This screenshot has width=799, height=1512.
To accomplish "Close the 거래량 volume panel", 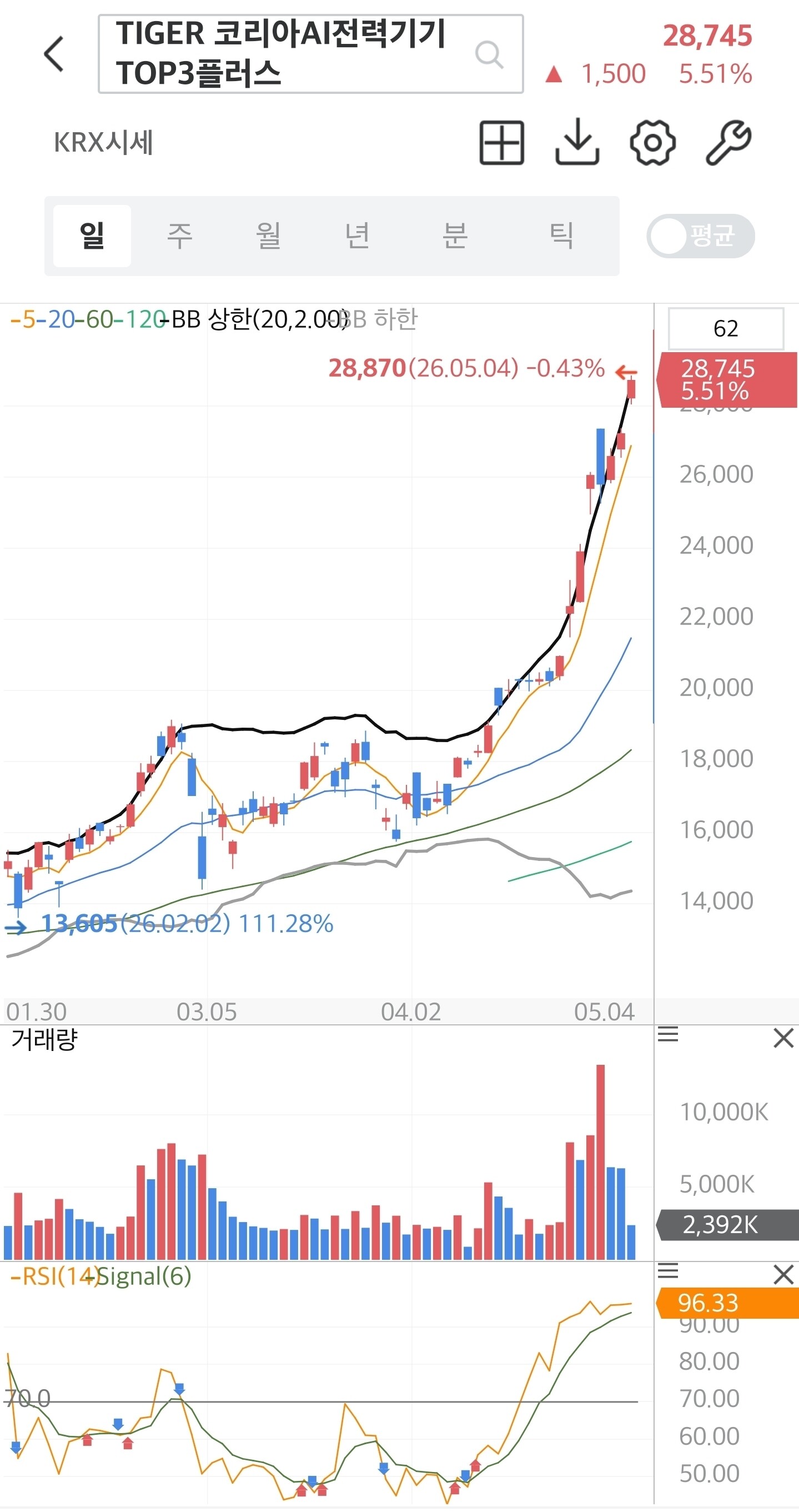I will tap(783, 1038).
